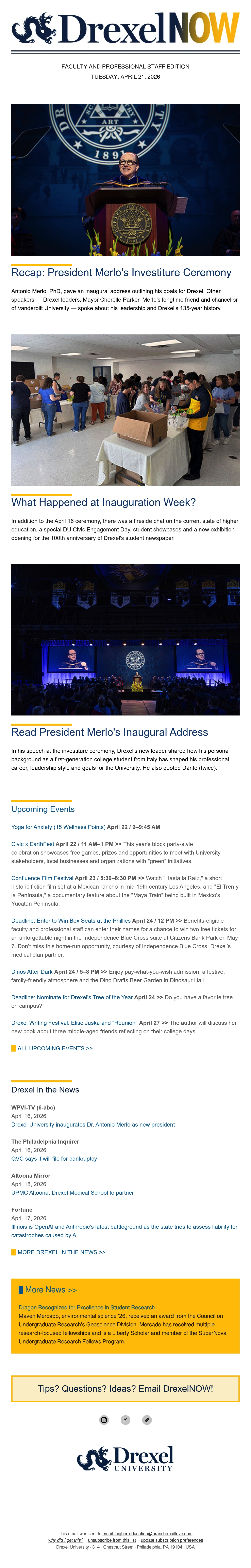
Task: Open What Happened at Inauguration Week story
Action: pyautogui.click(x=103, y=503)
